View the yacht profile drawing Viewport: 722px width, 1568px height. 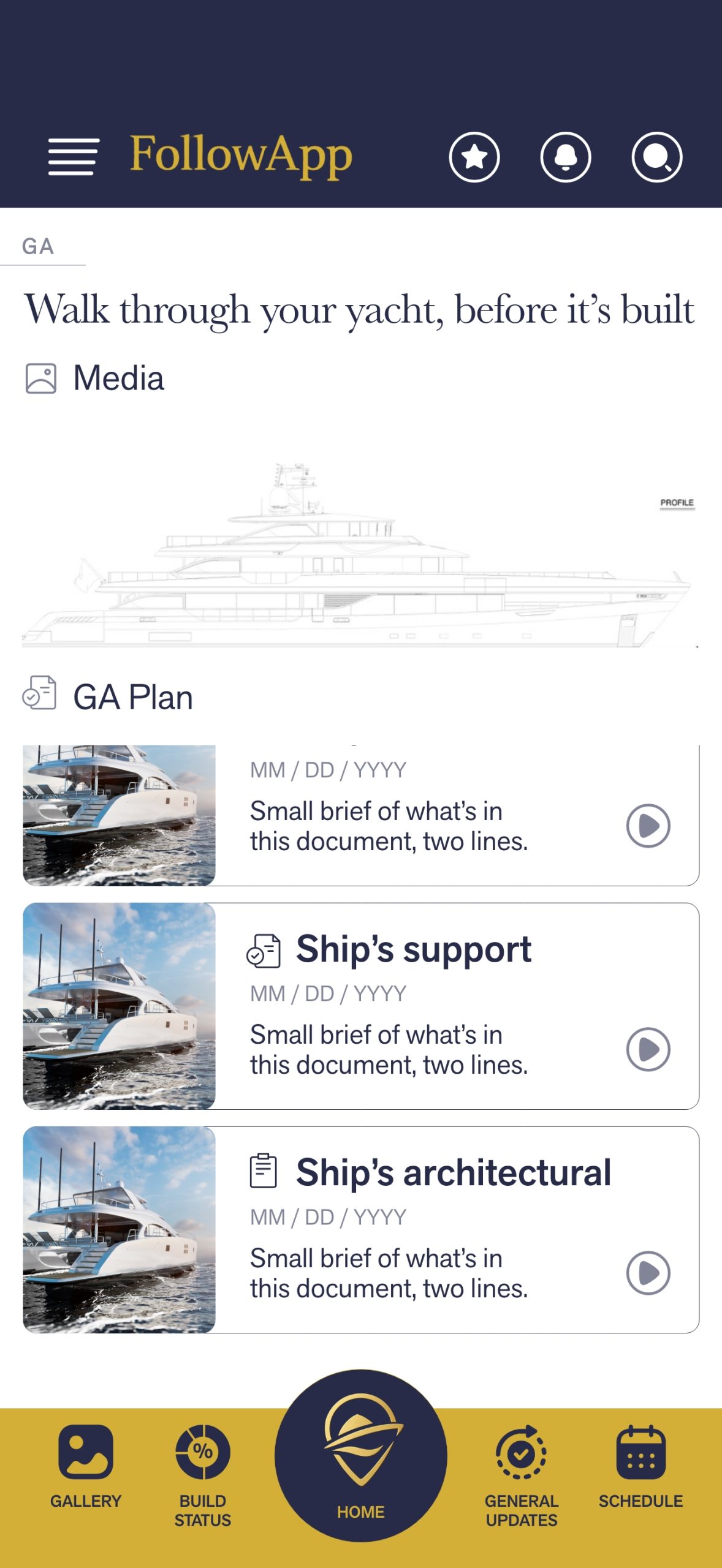360,555
